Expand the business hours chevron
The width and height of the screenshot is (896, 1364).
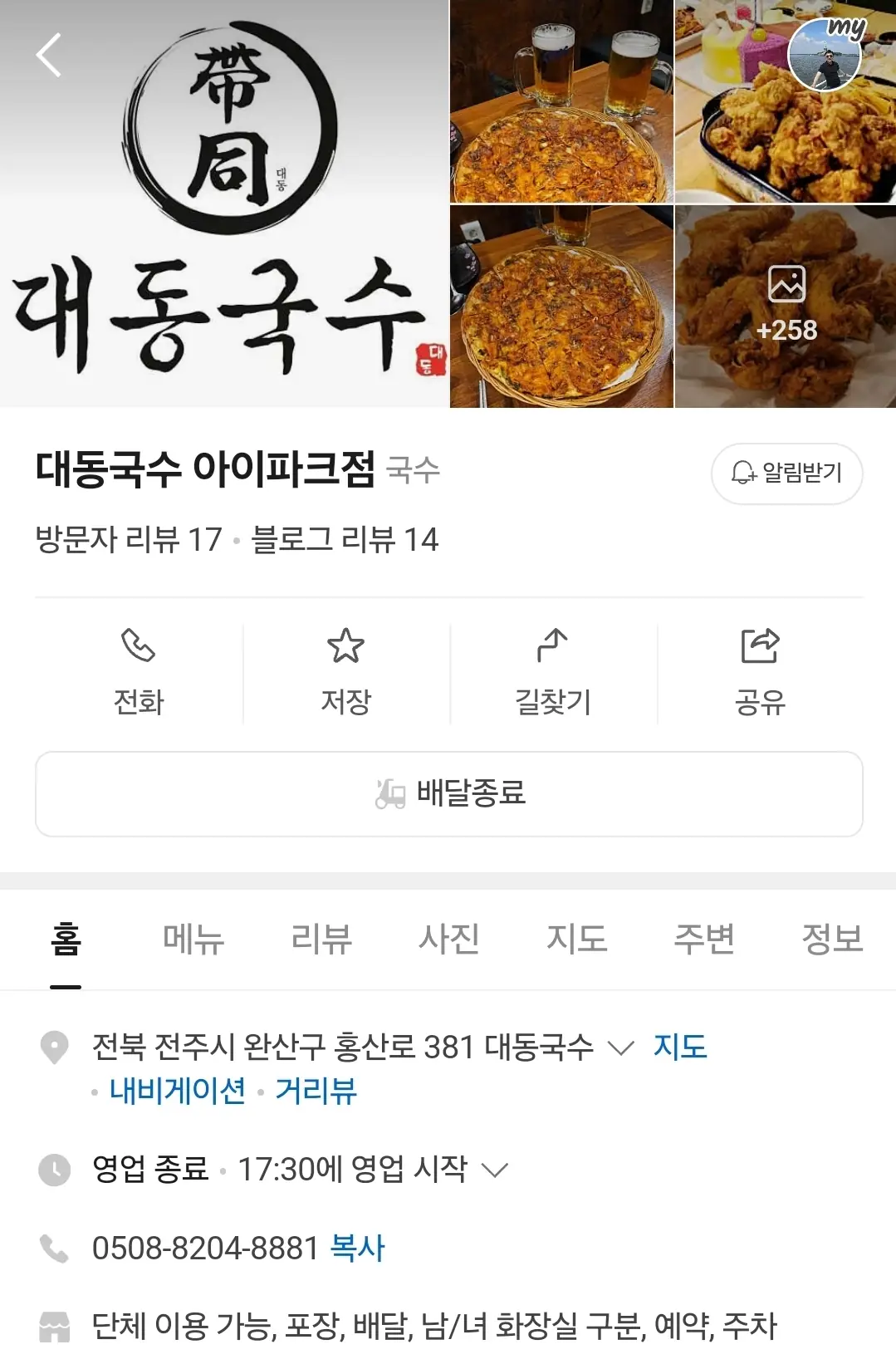[495, 1170]
